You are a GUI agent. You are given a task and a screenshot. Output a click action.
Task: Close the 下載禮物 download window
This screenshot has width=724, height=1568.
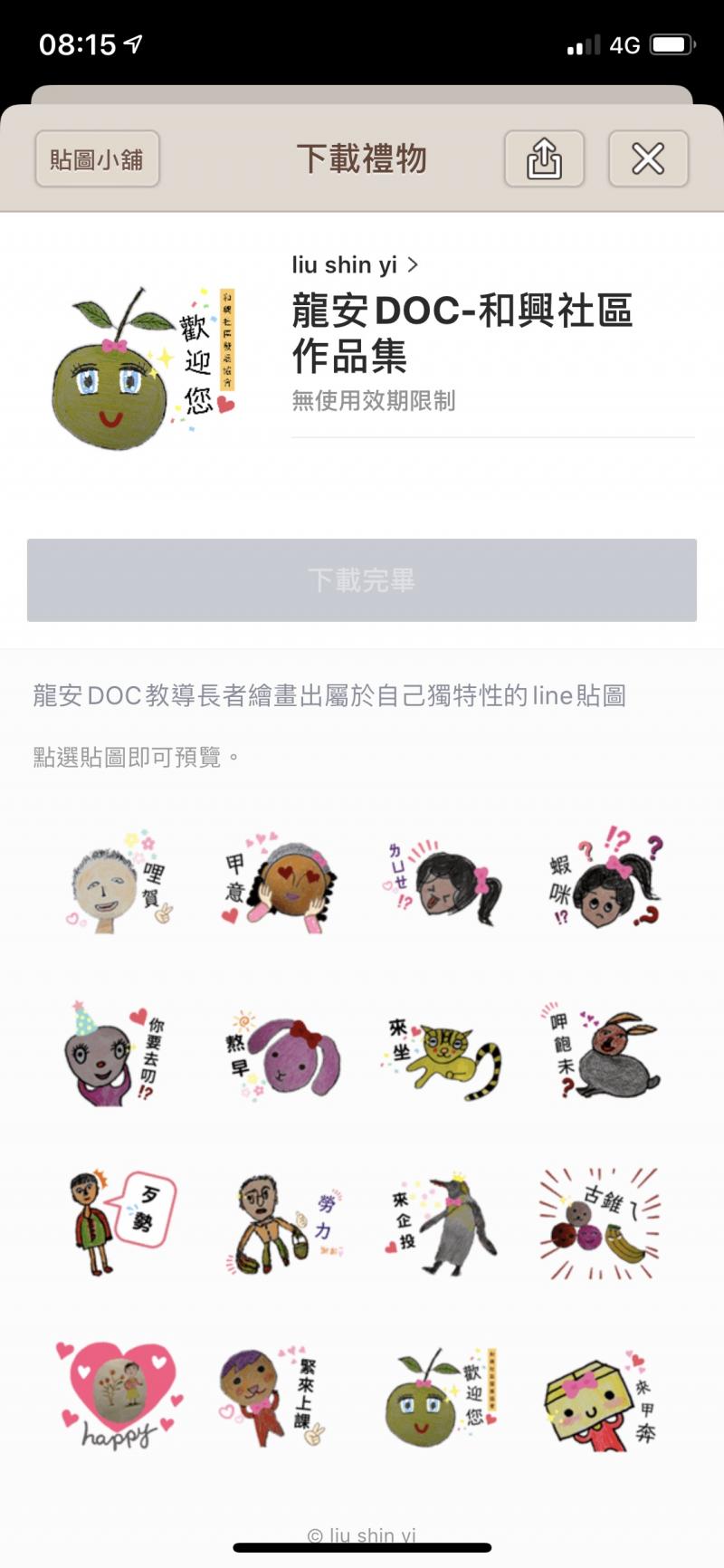(648, 158)
